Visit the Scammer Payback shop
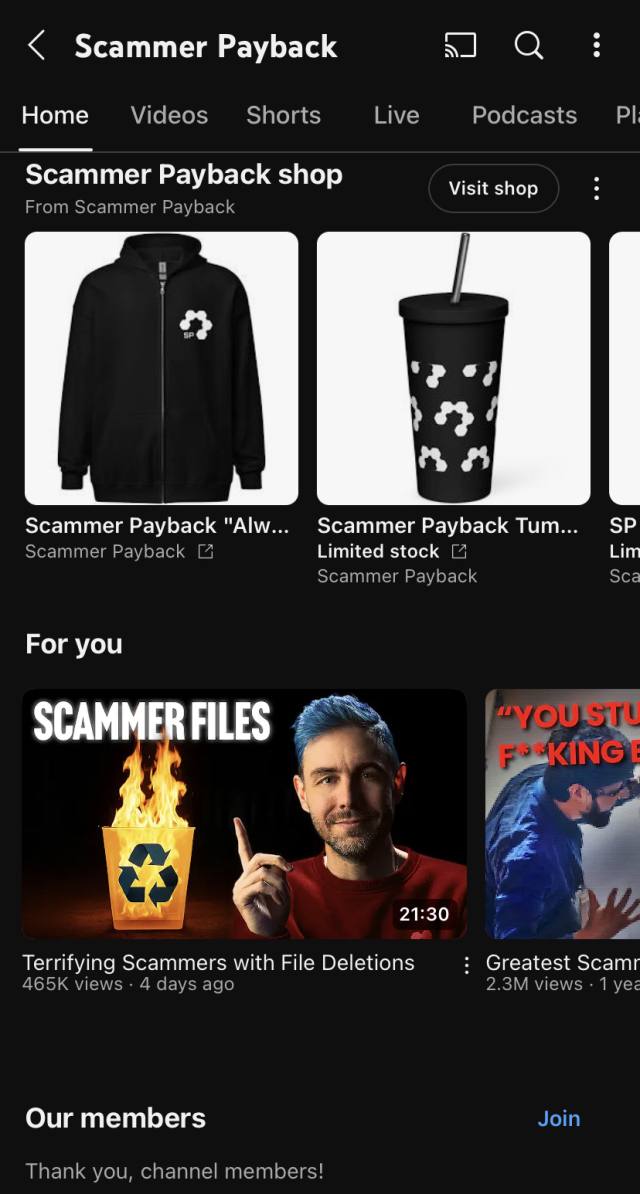Screen dimensions: 640x1194 tap(493, 188)
